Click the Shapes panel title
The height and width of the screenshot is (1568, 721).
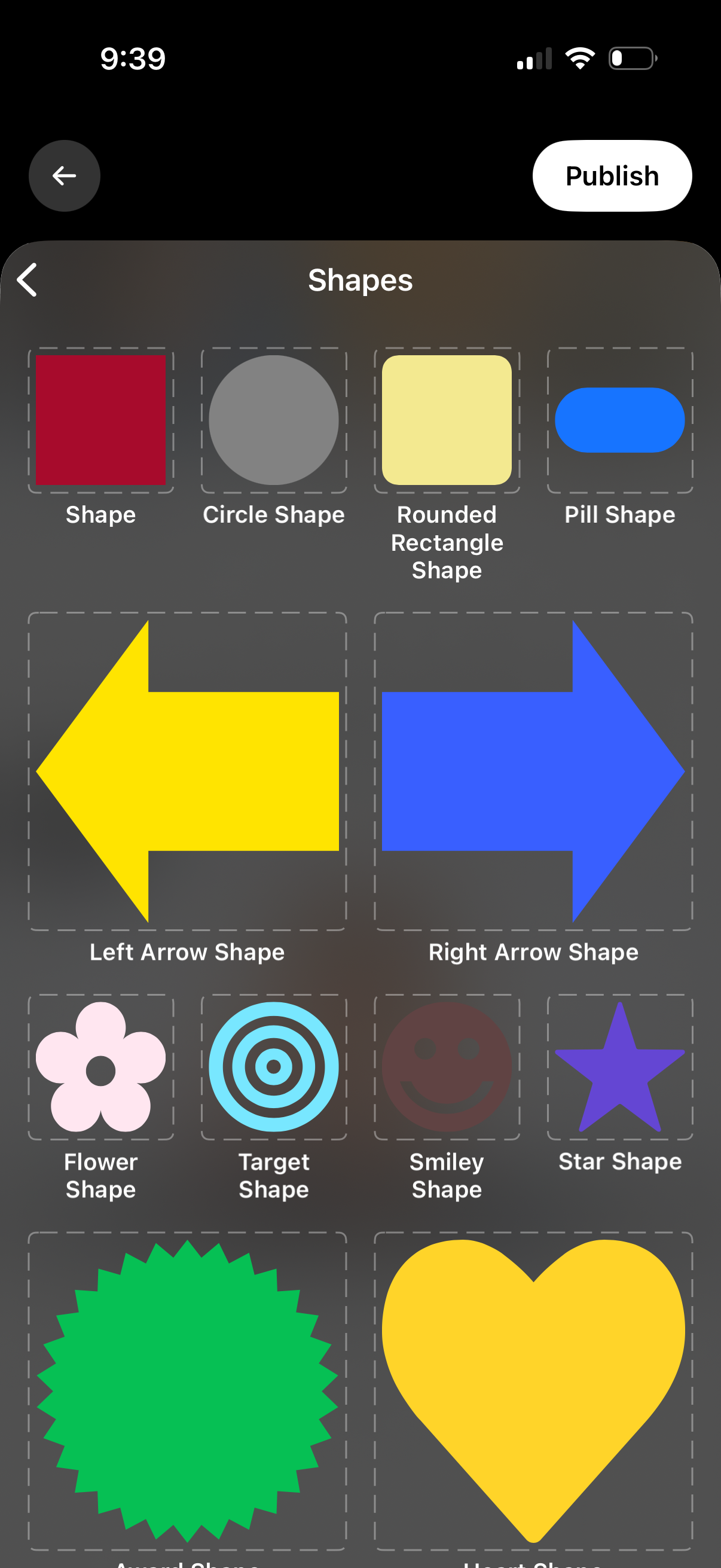point(360,280)
